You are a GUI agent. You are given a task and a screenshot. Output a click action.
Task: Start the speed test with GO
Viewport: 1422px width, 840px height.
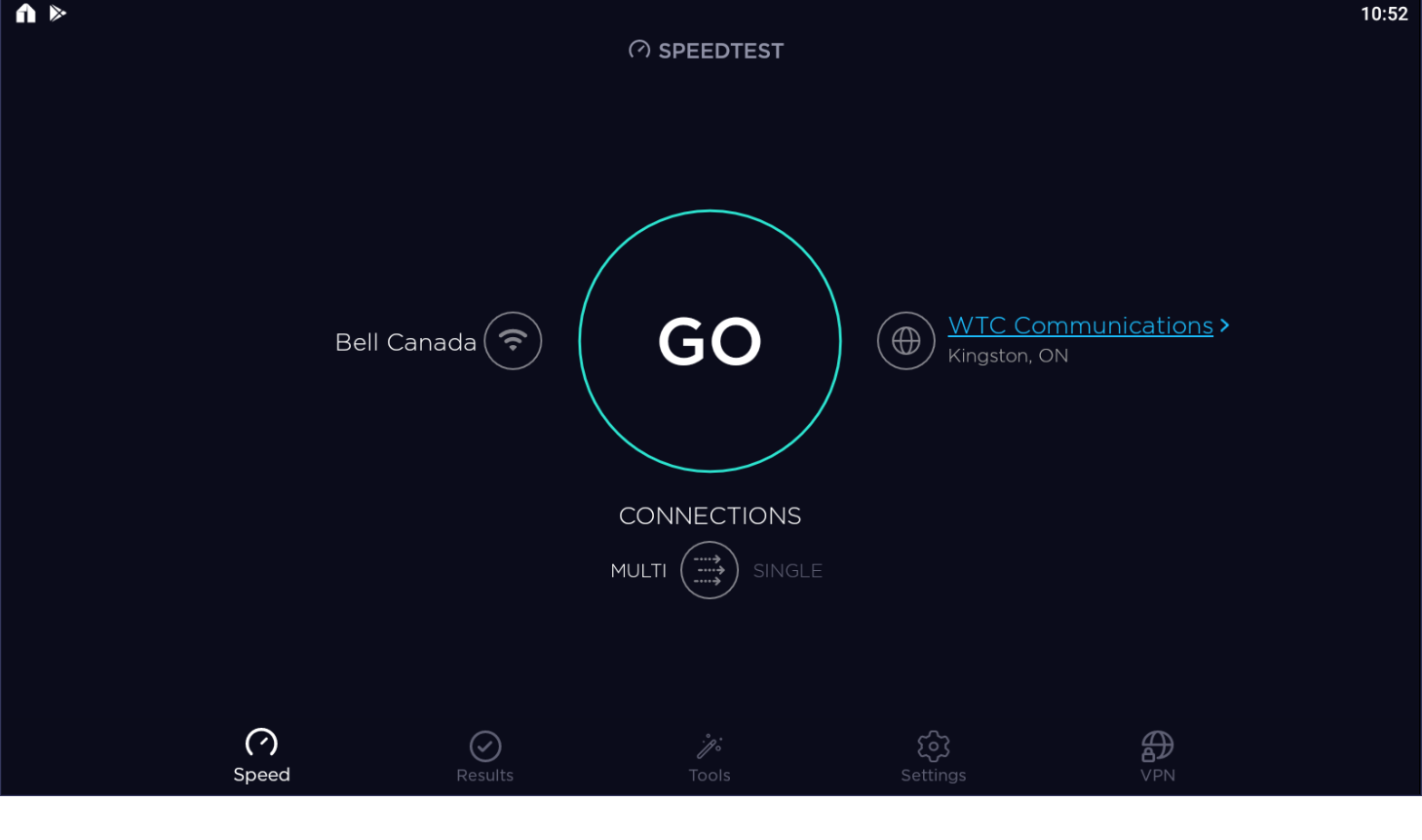point(710,341)
